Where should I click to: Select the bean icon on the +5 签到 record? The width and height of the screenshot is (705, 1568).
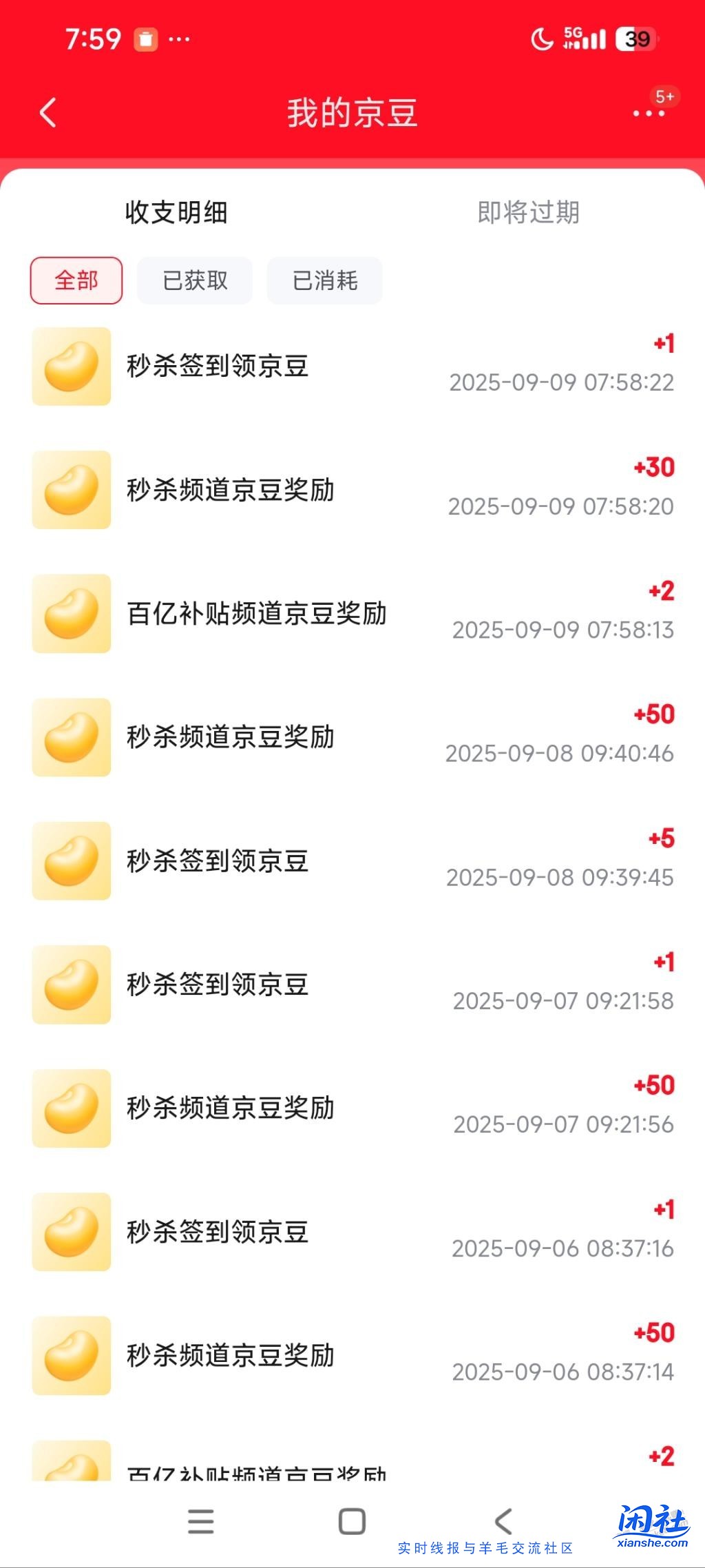click(71, 861)
